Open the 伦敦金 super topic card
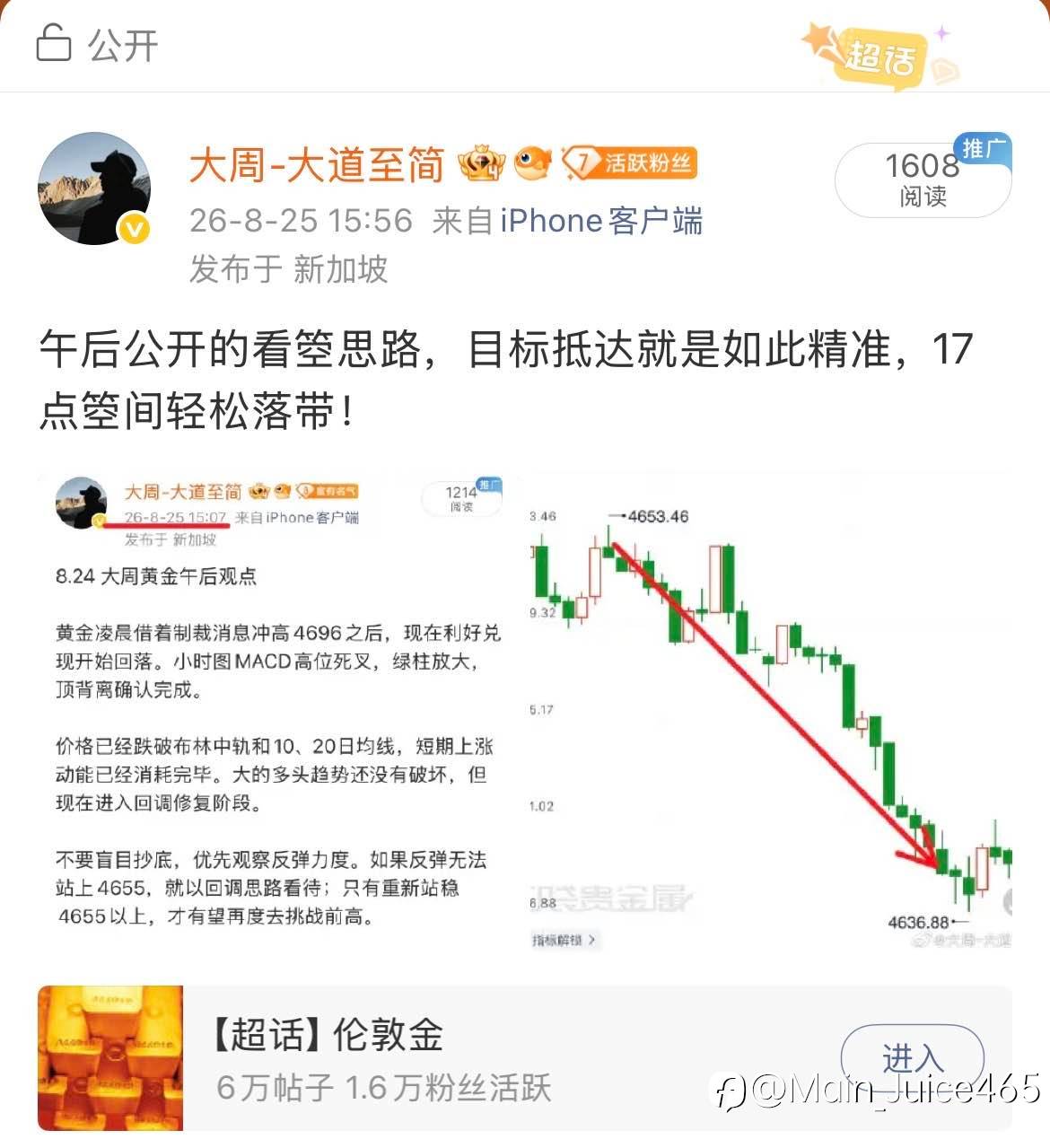 (525, 1058)
